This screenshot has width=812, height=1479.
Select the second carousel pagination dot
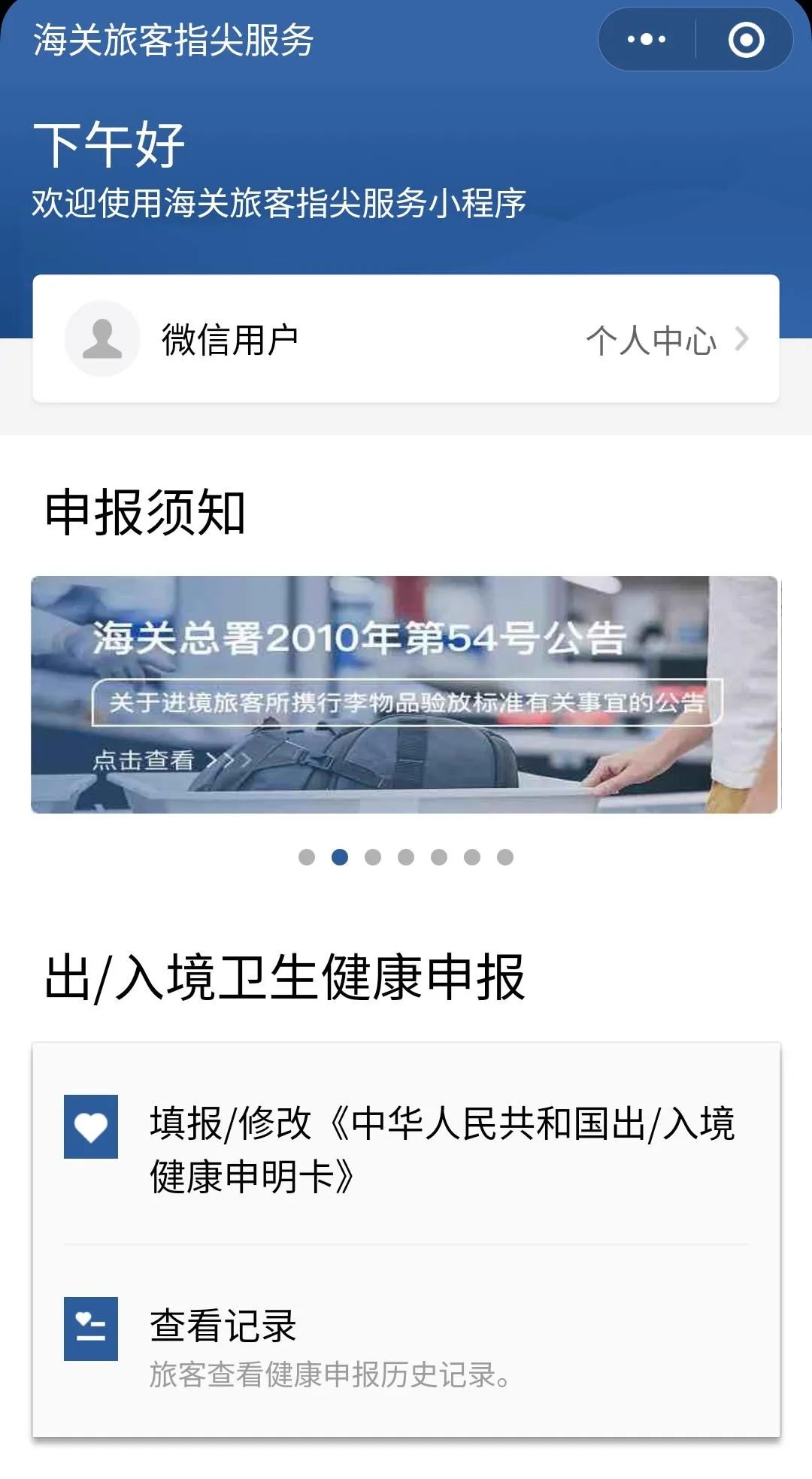(x=341, y=855)
